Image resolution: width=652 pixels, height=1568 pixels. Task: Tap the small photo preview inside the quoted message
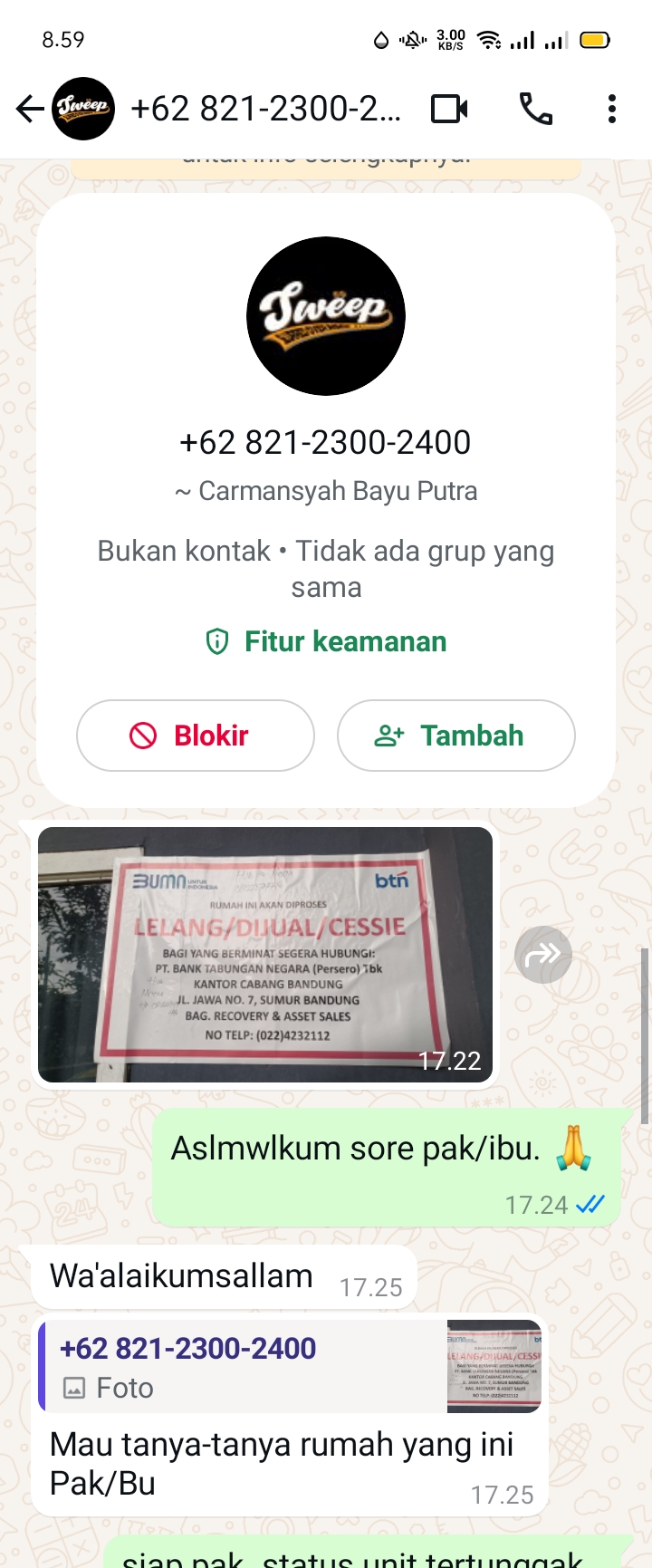[494, 1366]
